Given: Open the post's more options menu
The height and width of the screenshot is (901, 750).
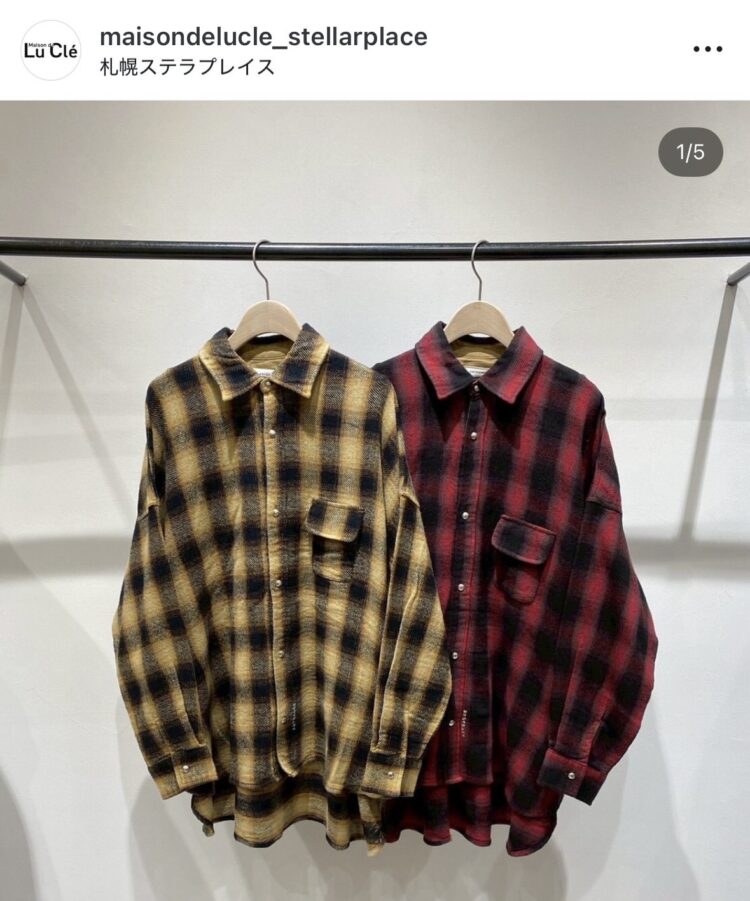Looking at the screenshot, I should click(x=707, y=49).
